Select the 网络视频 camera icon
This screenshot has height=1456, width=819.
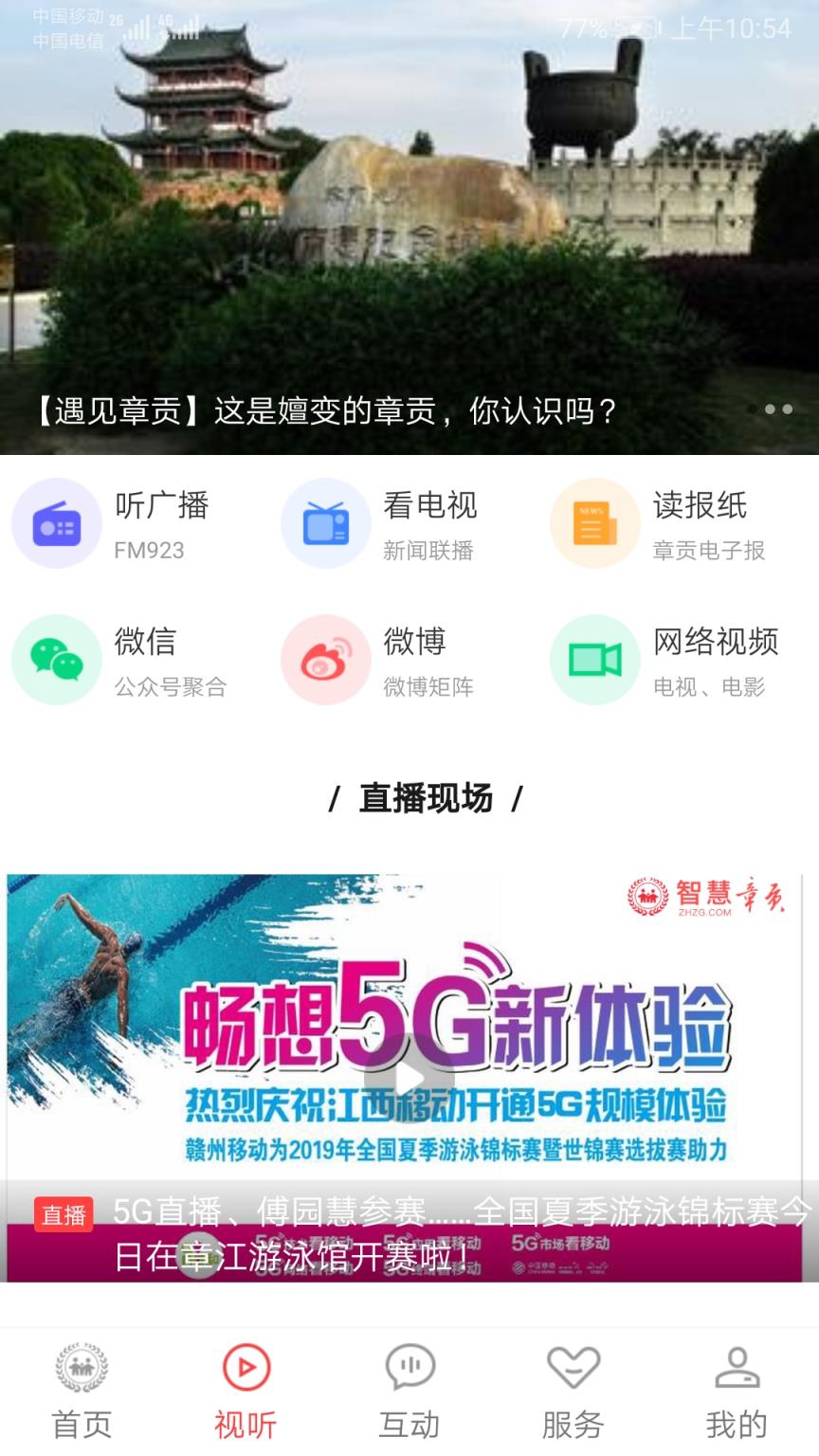point(594,660)
